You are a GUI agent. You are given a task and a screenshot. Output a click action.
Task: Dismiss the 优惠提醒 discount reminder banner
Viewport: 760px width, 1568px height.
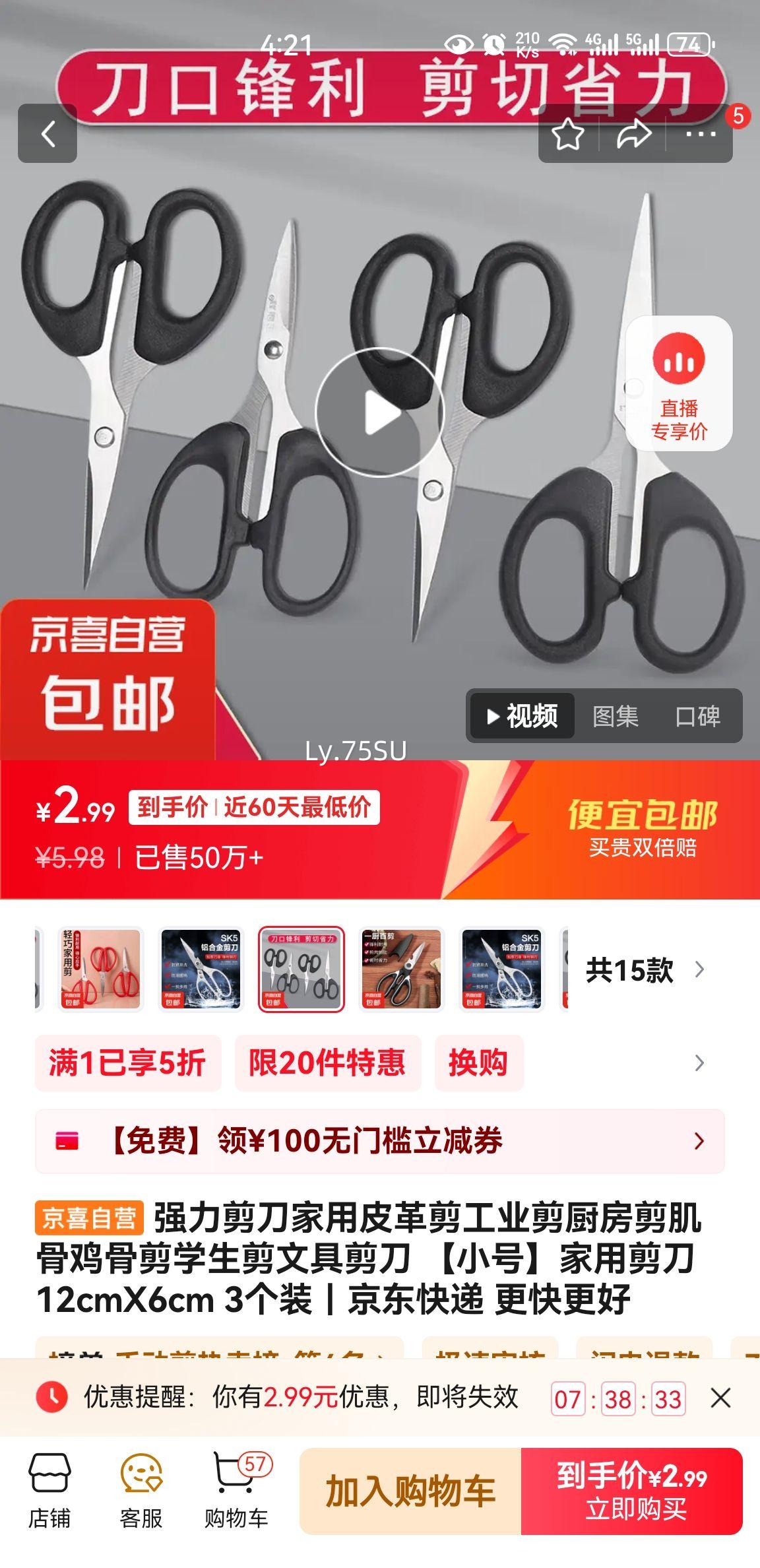720,1398
